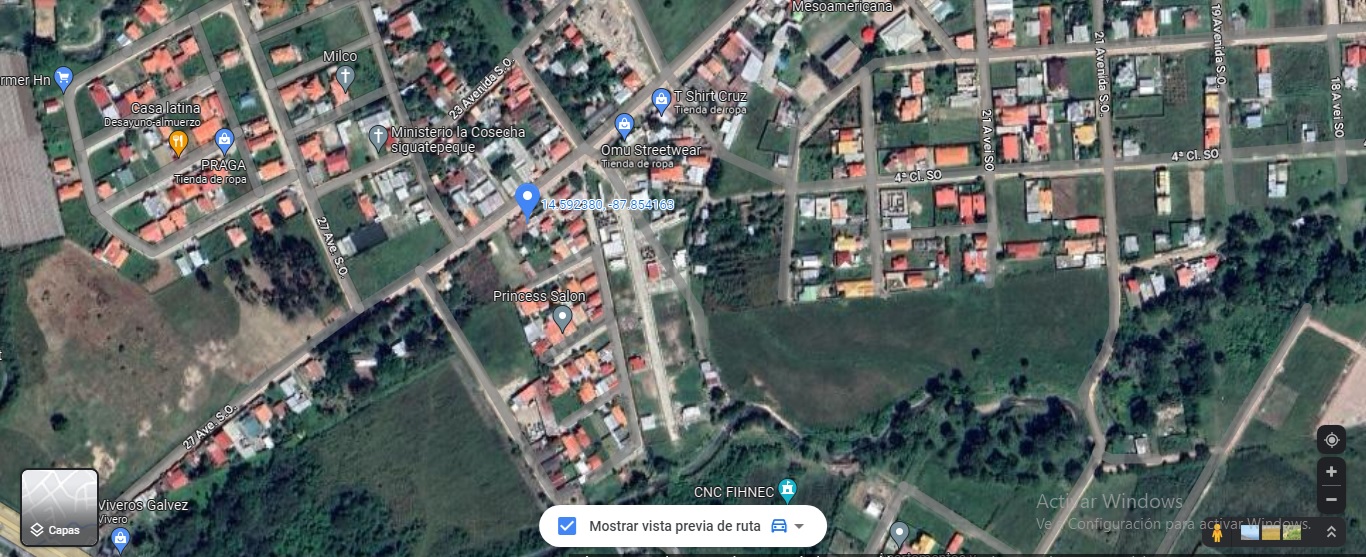Select the PRAGA clothing store pin
This screenshot has width=1366, height=557.
click(224, 139)
